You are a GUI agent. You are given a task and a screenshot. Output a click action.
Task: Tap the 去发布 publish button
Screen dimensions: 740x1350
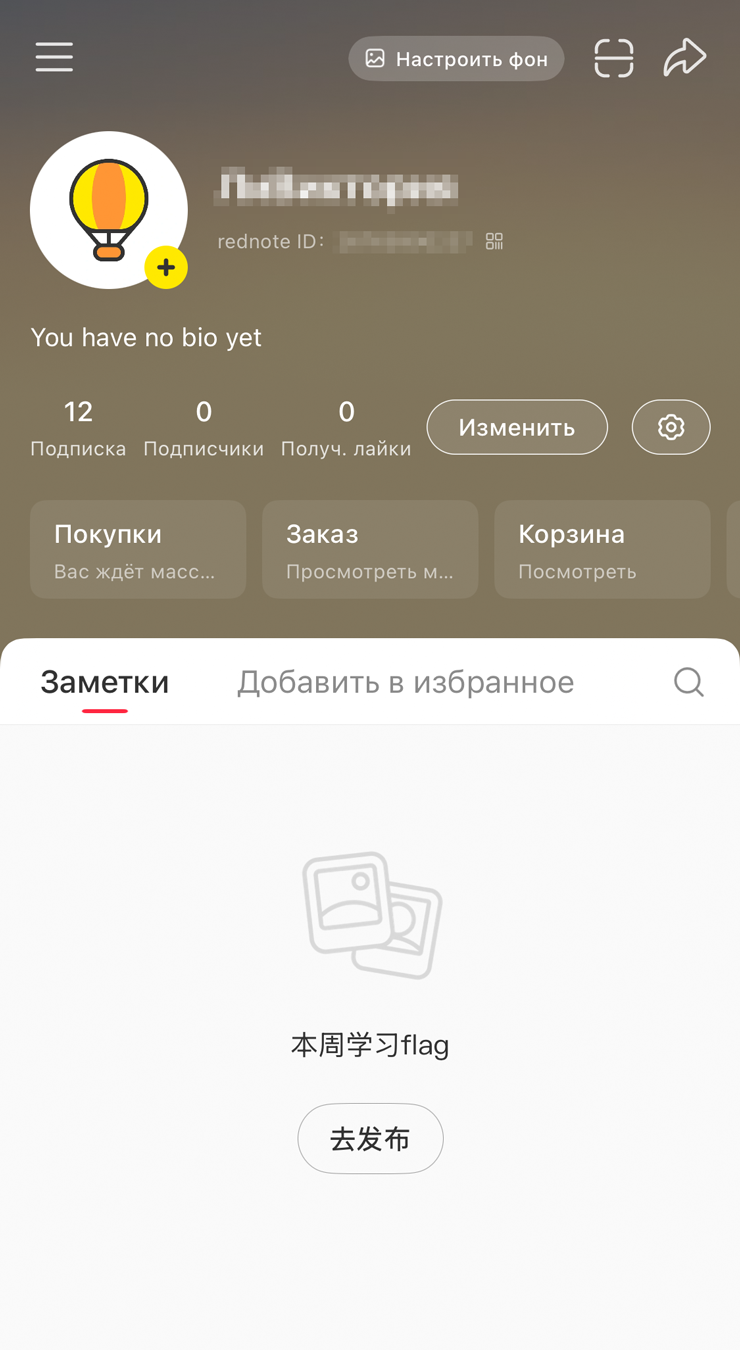(370, 1138)
